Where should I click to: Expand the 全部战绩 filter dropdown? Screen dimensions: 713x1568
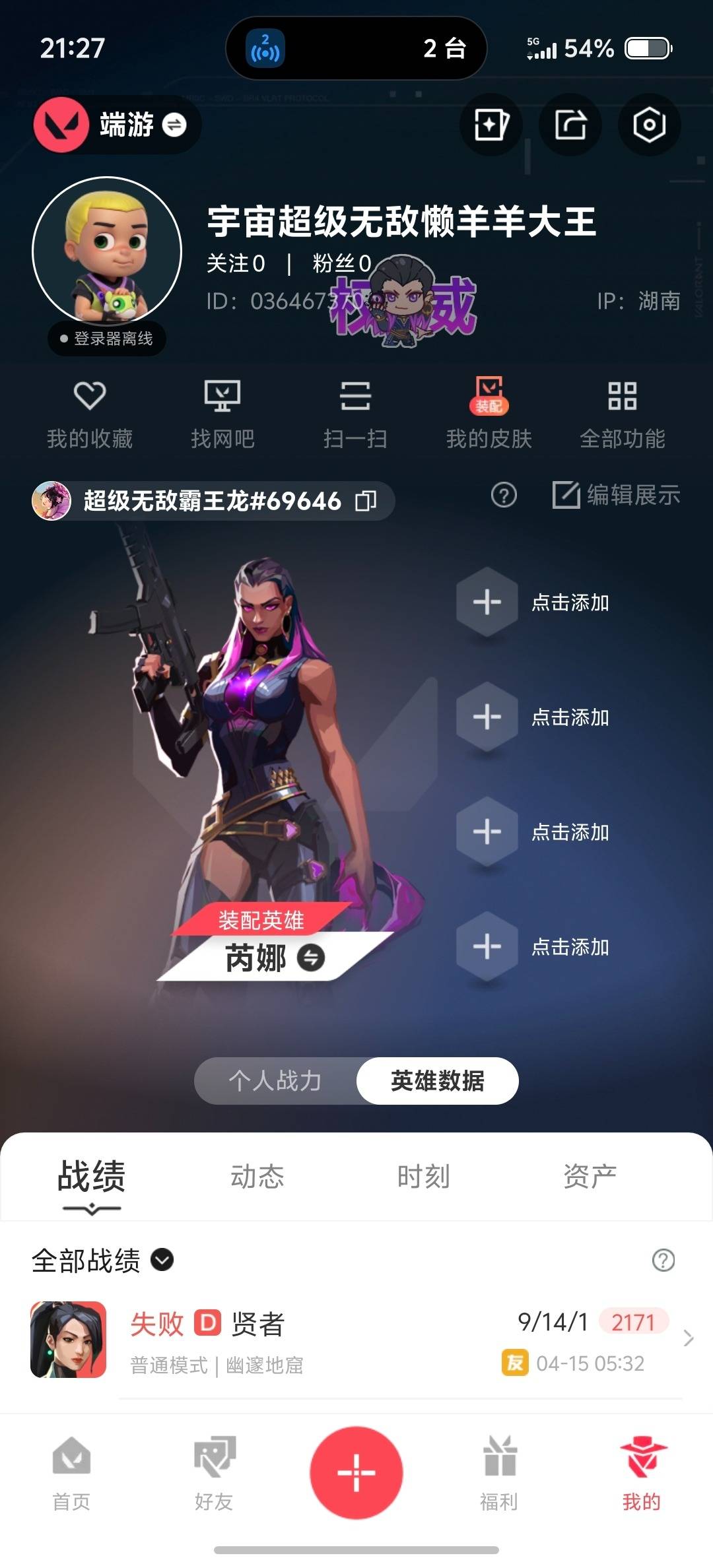(x=160, y=1260)
